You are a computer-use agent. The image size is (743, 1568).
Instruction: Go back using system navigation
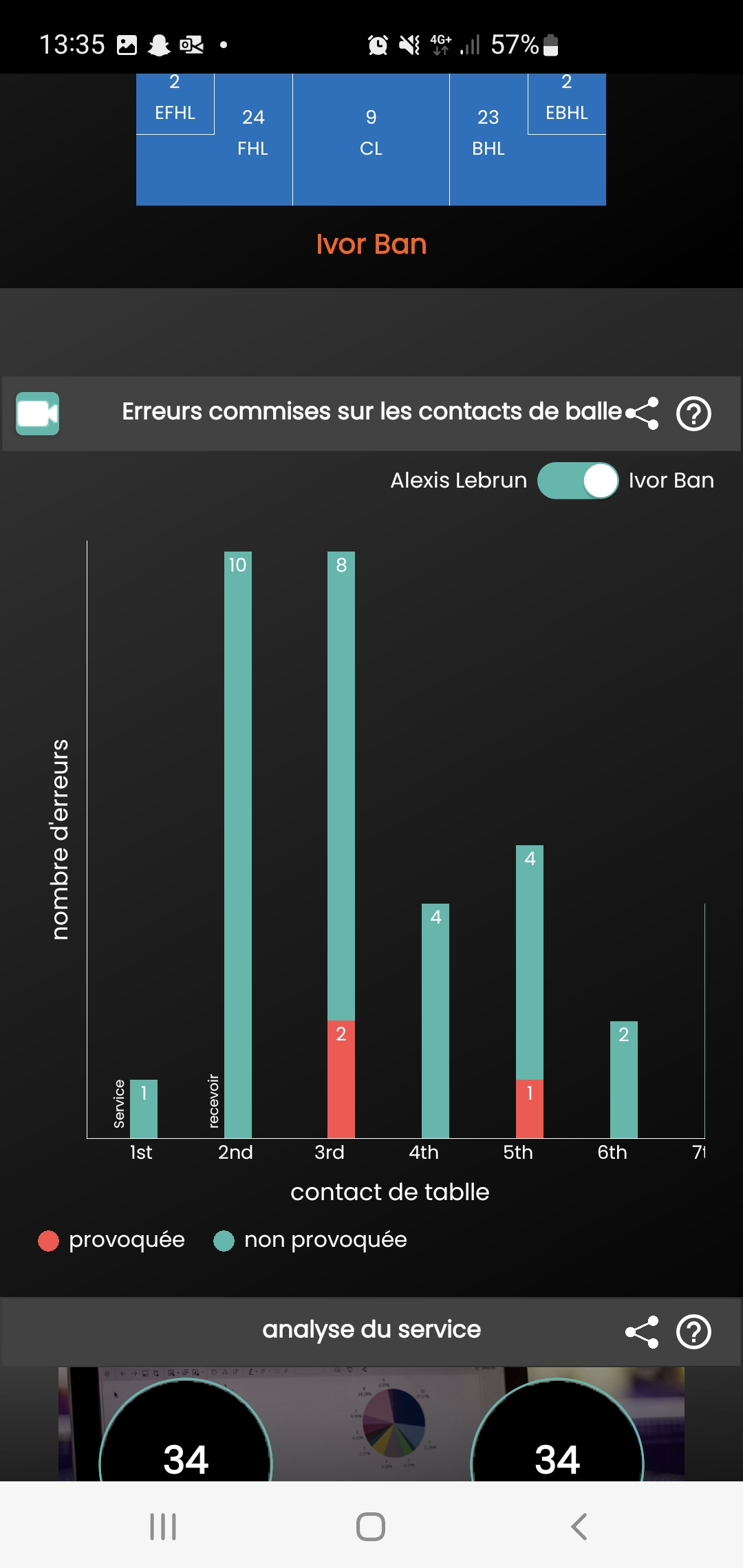(x=579, y=1527)
